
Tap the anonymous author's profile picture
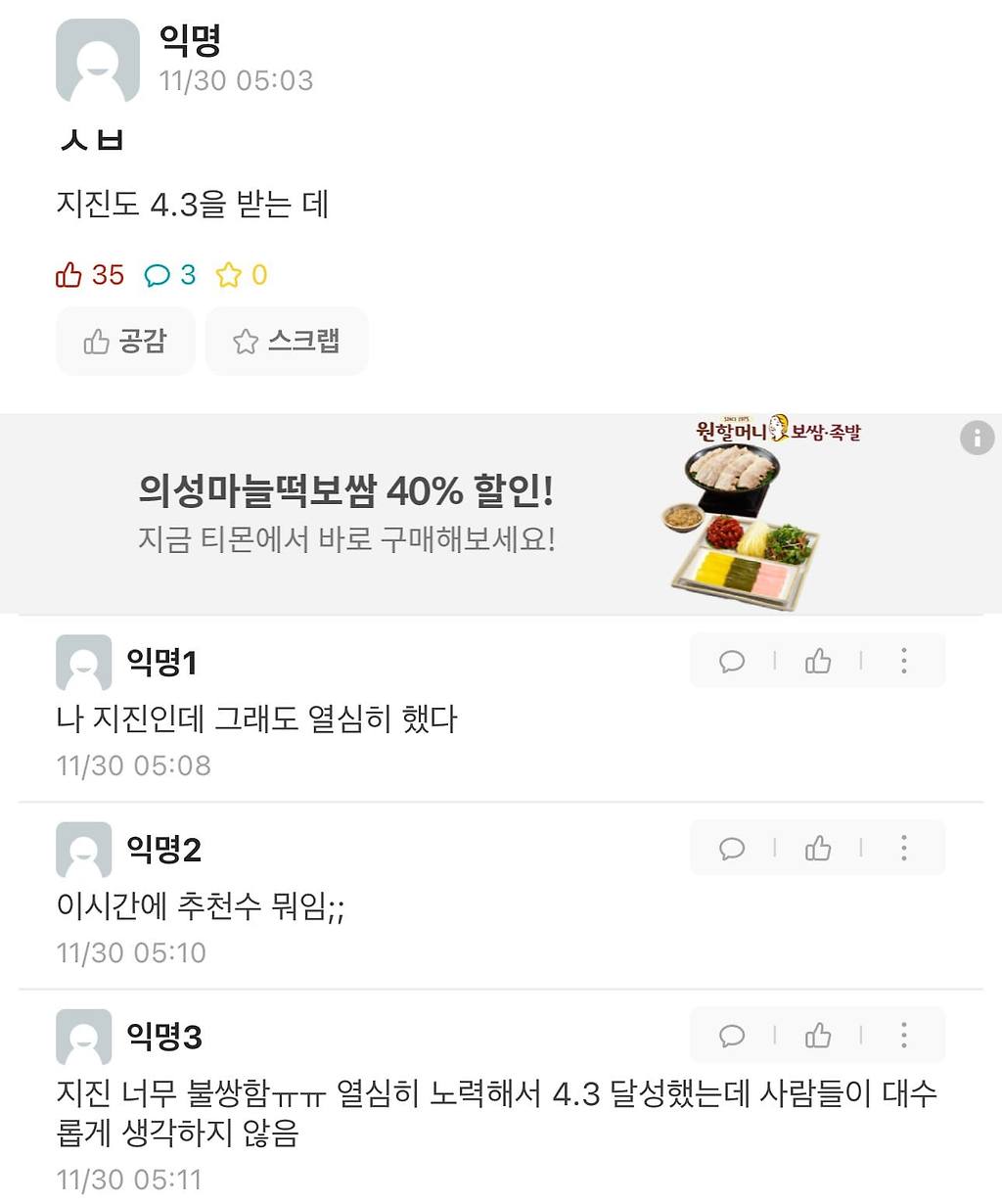point(98,59)
